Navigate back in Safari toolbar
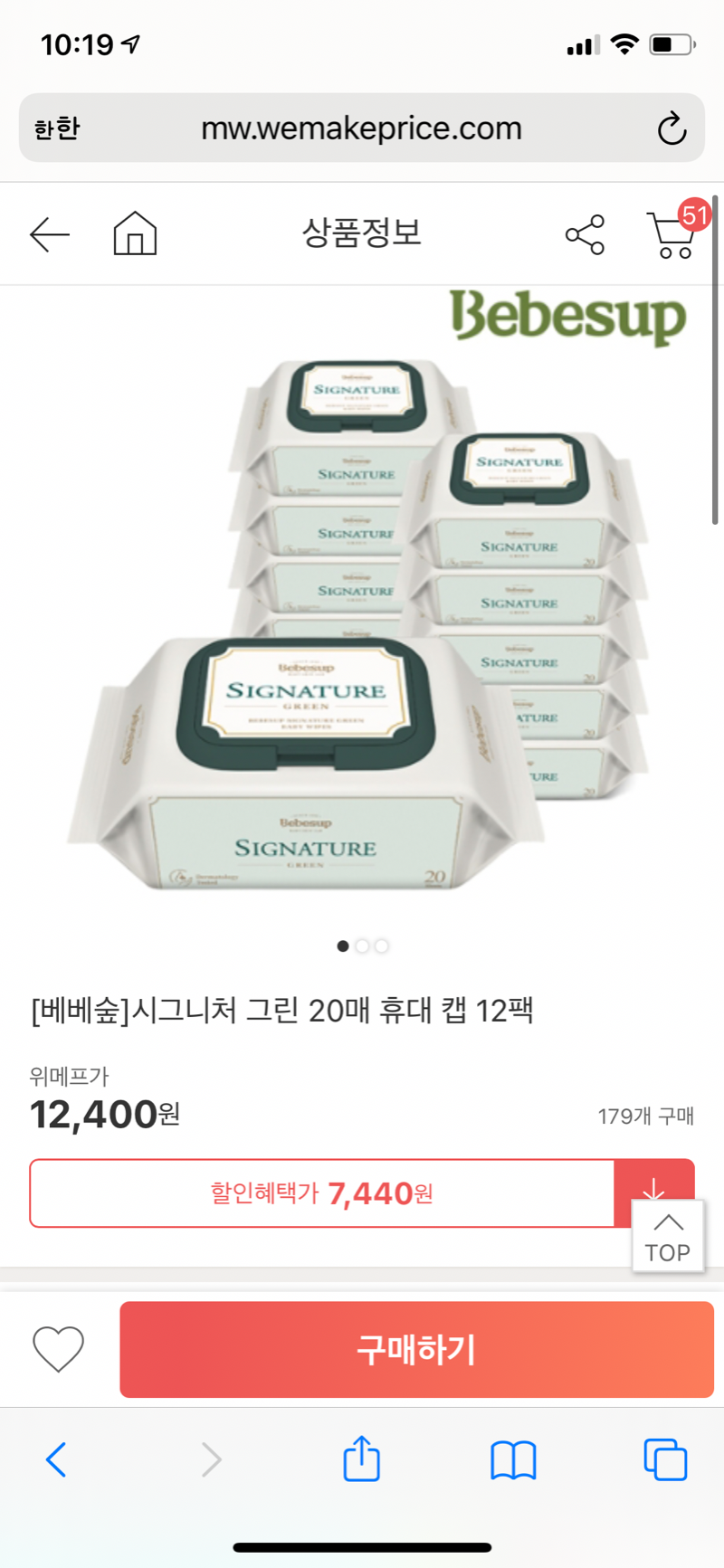The height and width of the screenshot is (1568, 724). pyautogui.click(x=56, y=1459)
